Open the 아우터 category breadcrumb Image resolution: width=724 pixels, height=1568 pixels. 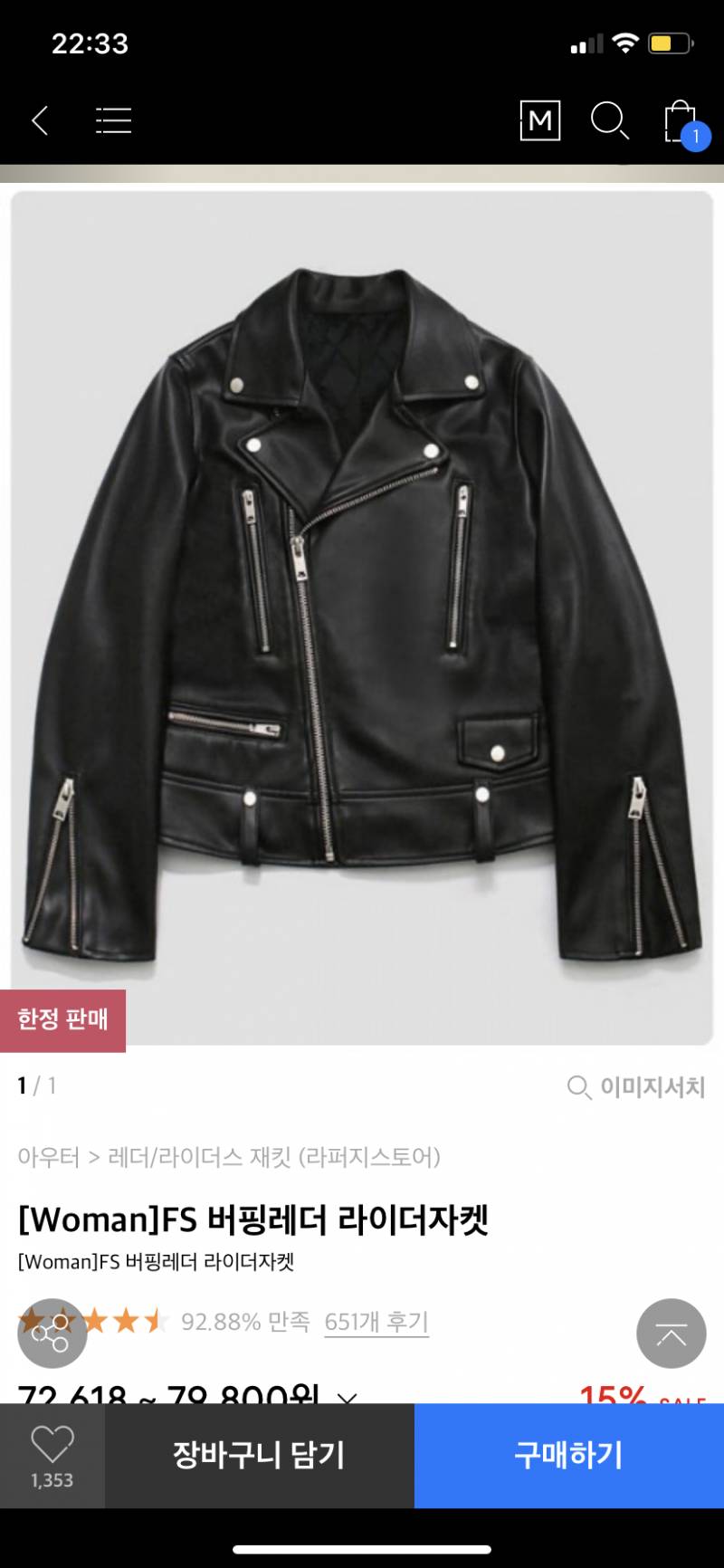(49, 1157)
